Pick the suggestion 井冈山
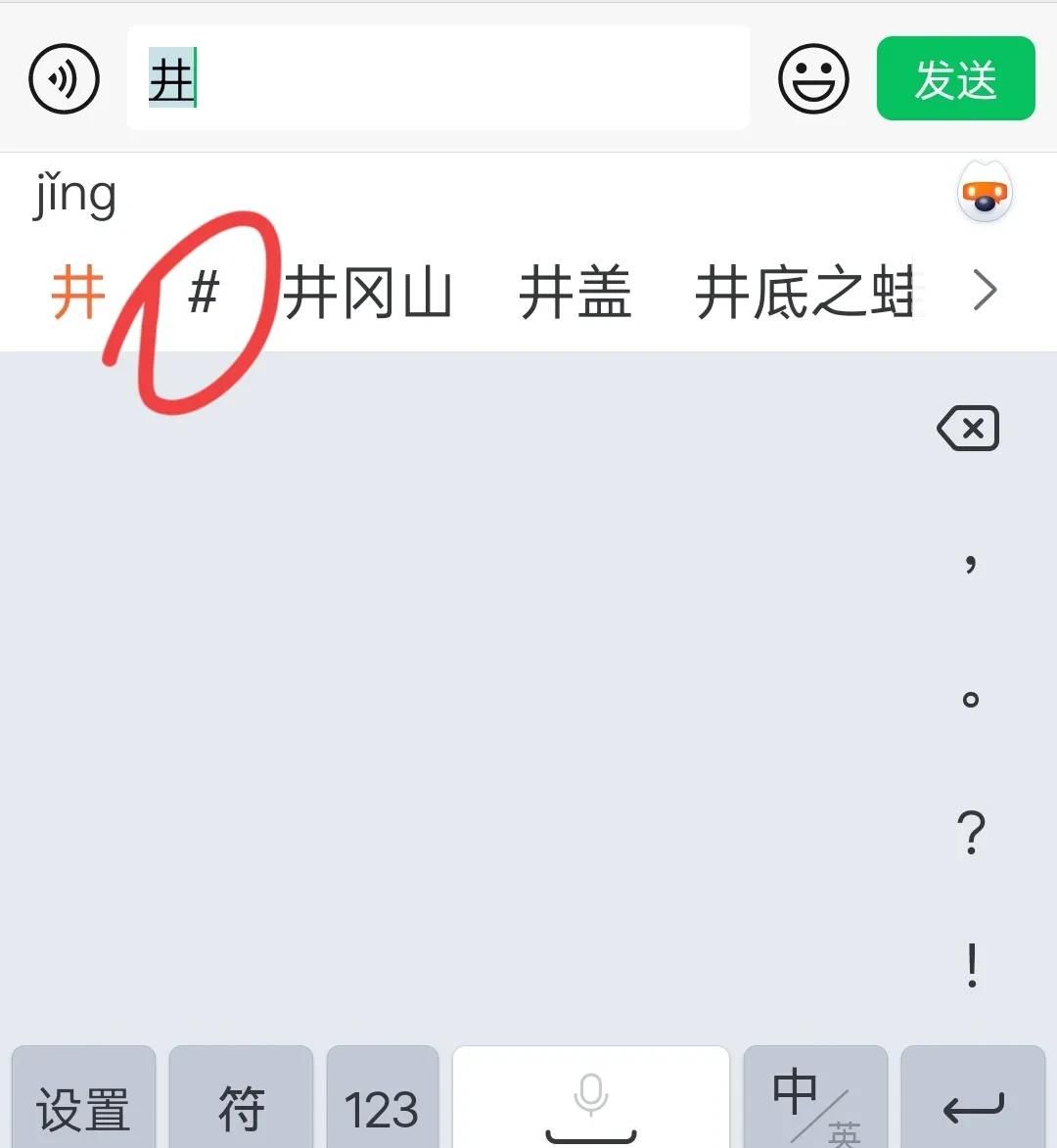The height and width of the screenshot is (1148, 1057). point(368,293)
